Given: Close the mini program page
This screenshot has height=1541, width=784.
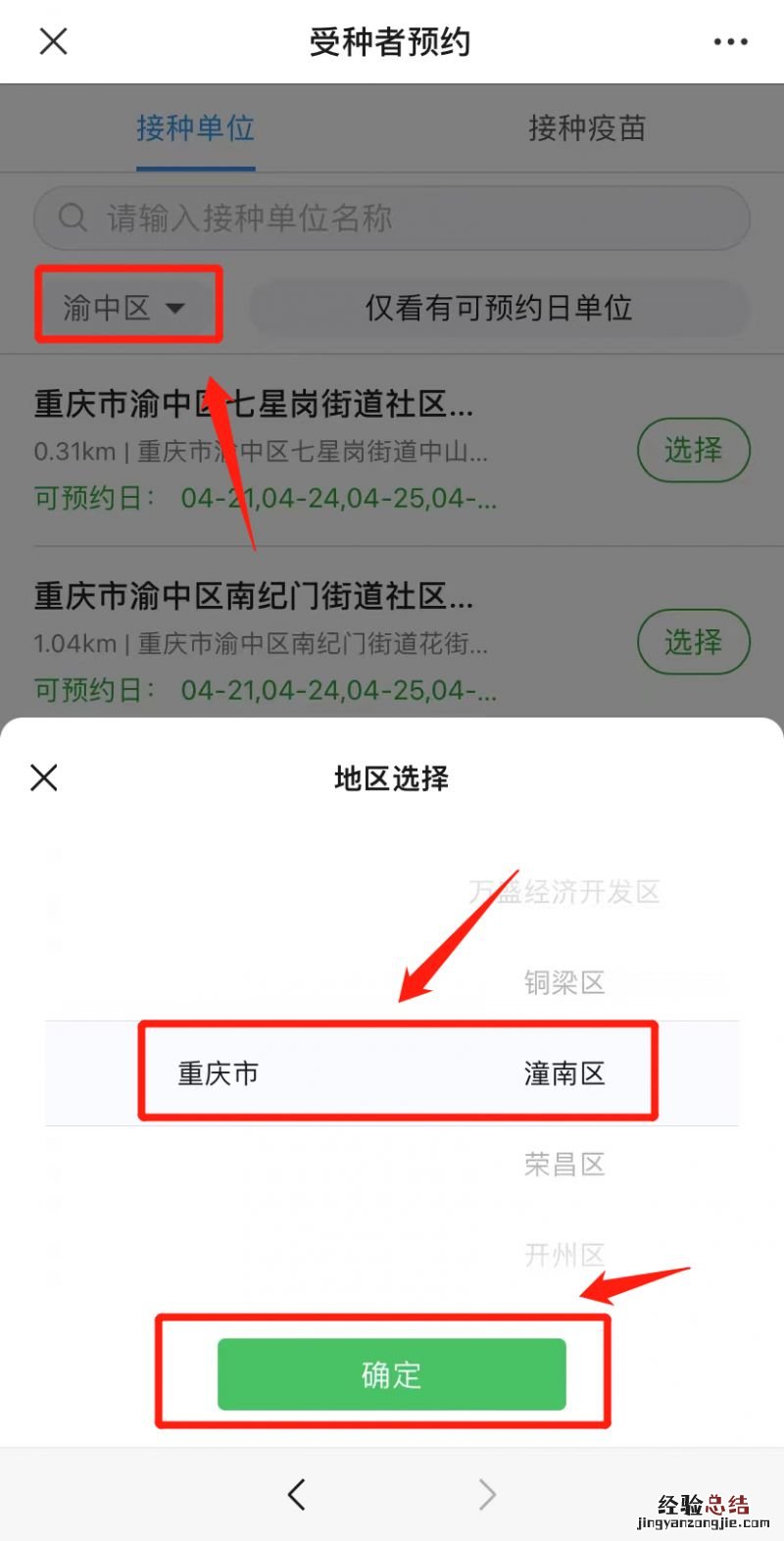Looking at the screenshot, I should (53, 41).
